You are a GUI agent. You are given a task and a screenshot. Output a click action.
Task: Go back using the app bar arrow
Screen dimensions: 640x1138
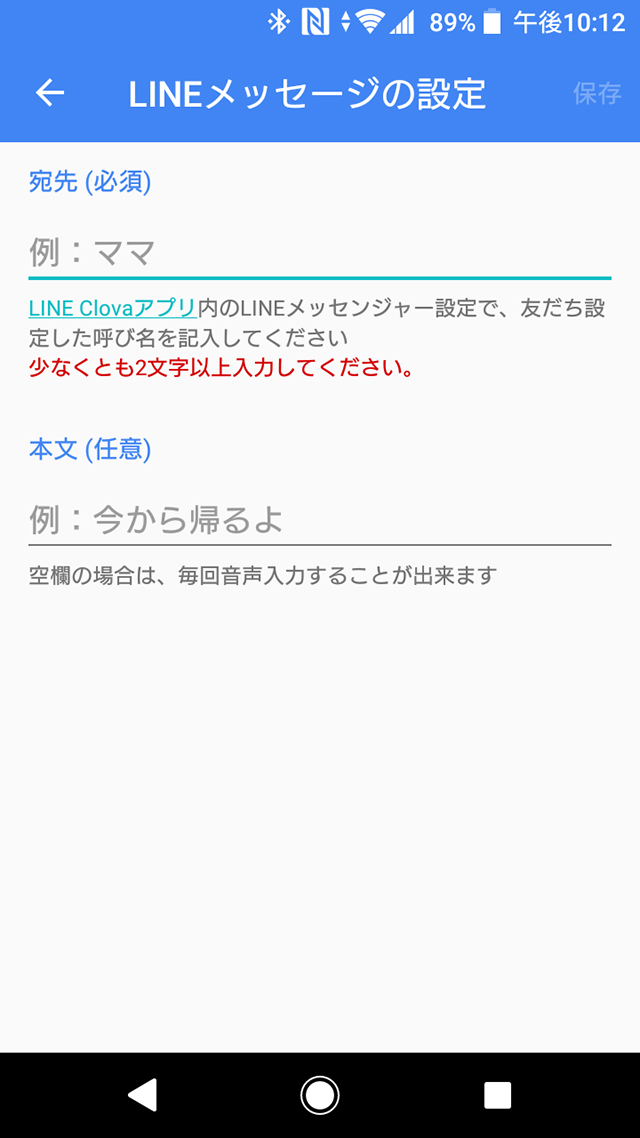(50, 93)
